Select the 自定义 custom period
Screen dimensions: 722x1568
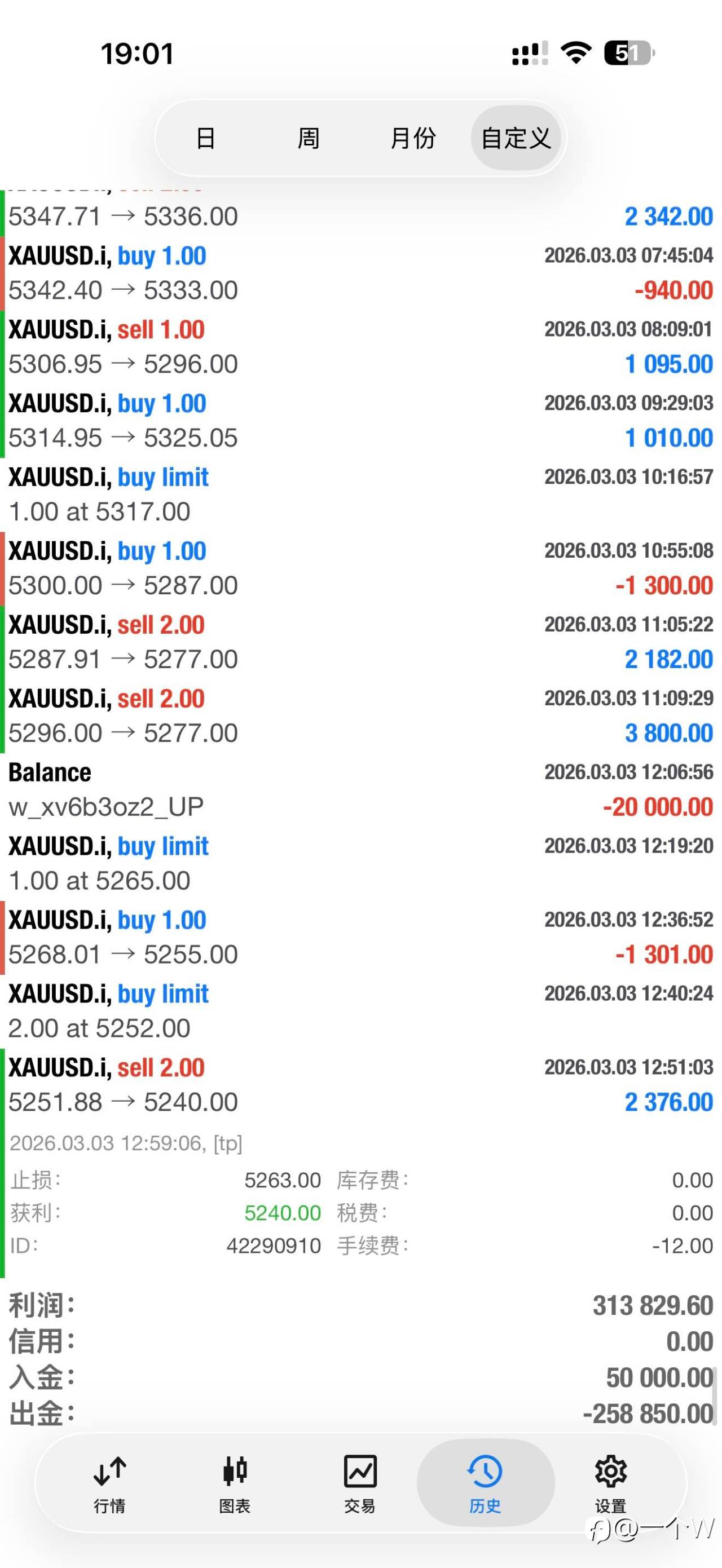point(516,138)
